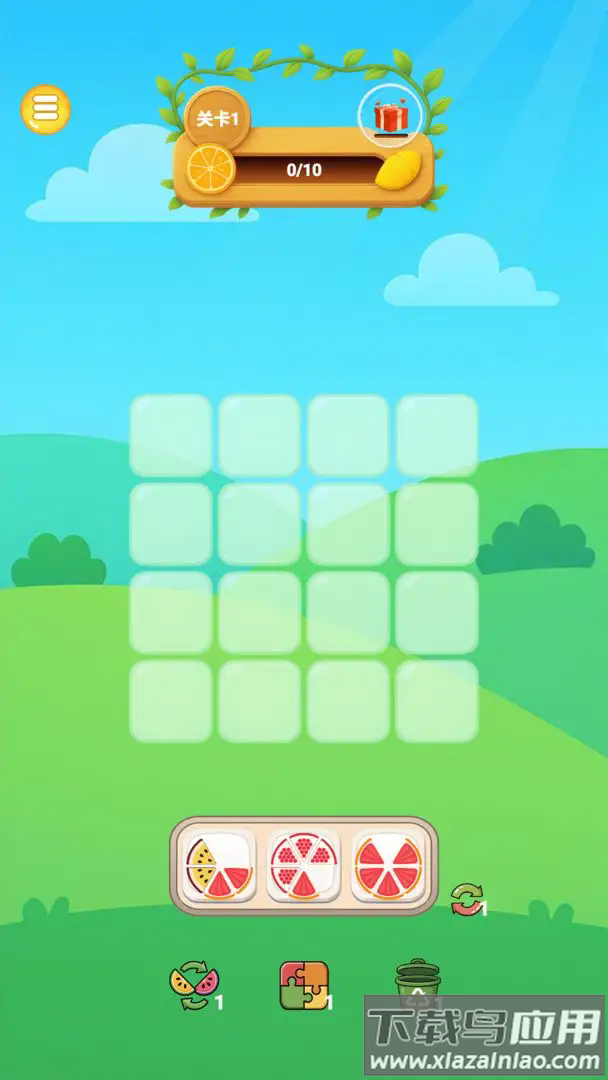Use the trash can power-up
The height and width of the screenshot is (1080, 608).
pyautogui.click(x=415, y=983)
